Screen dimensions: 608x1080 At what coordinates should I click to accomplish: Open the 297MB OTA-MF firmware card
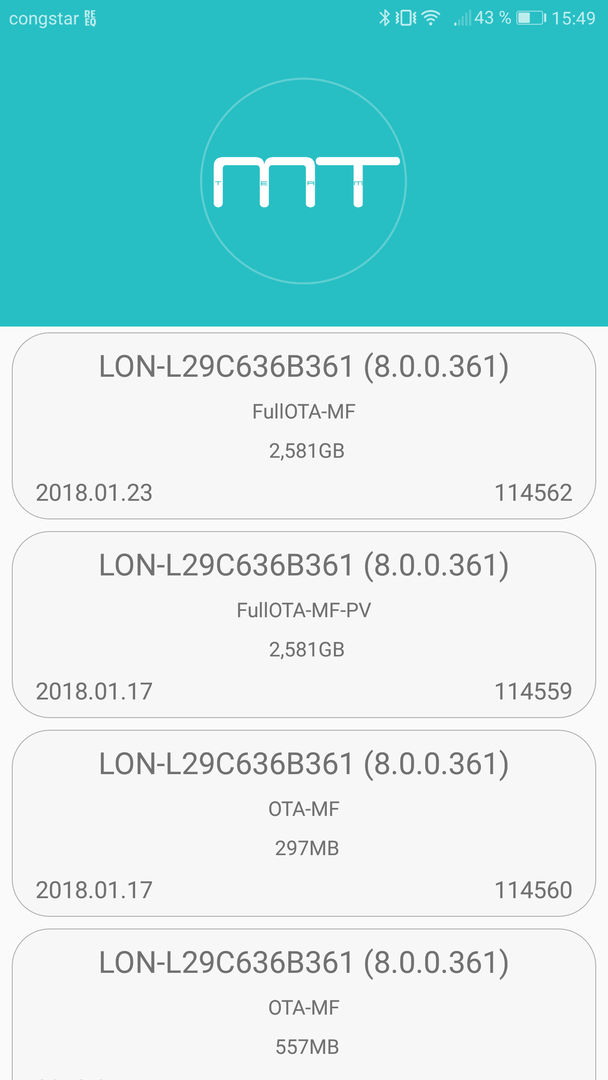pyautogui.click(x=304, y=823)
